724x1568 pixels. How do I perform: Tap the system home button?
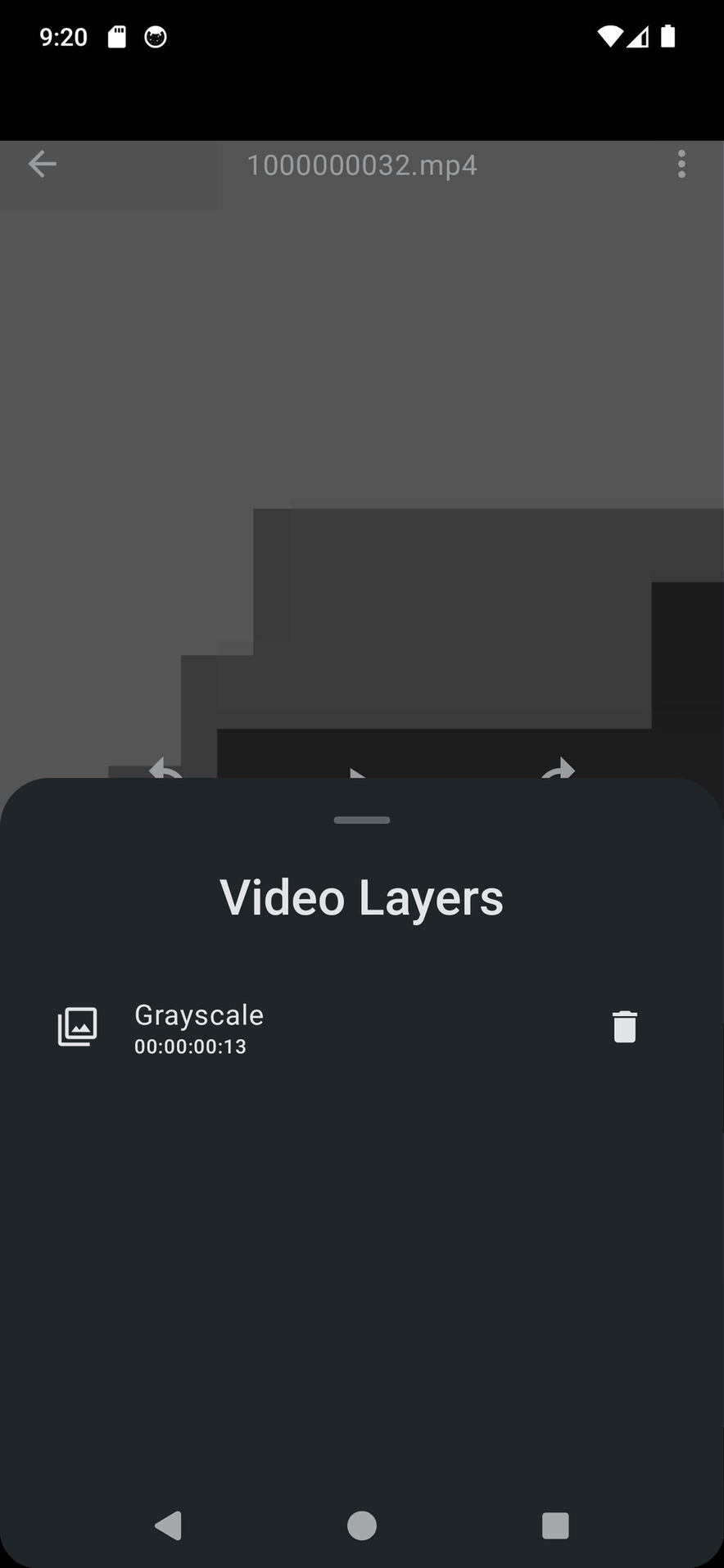pos(362,1525)
